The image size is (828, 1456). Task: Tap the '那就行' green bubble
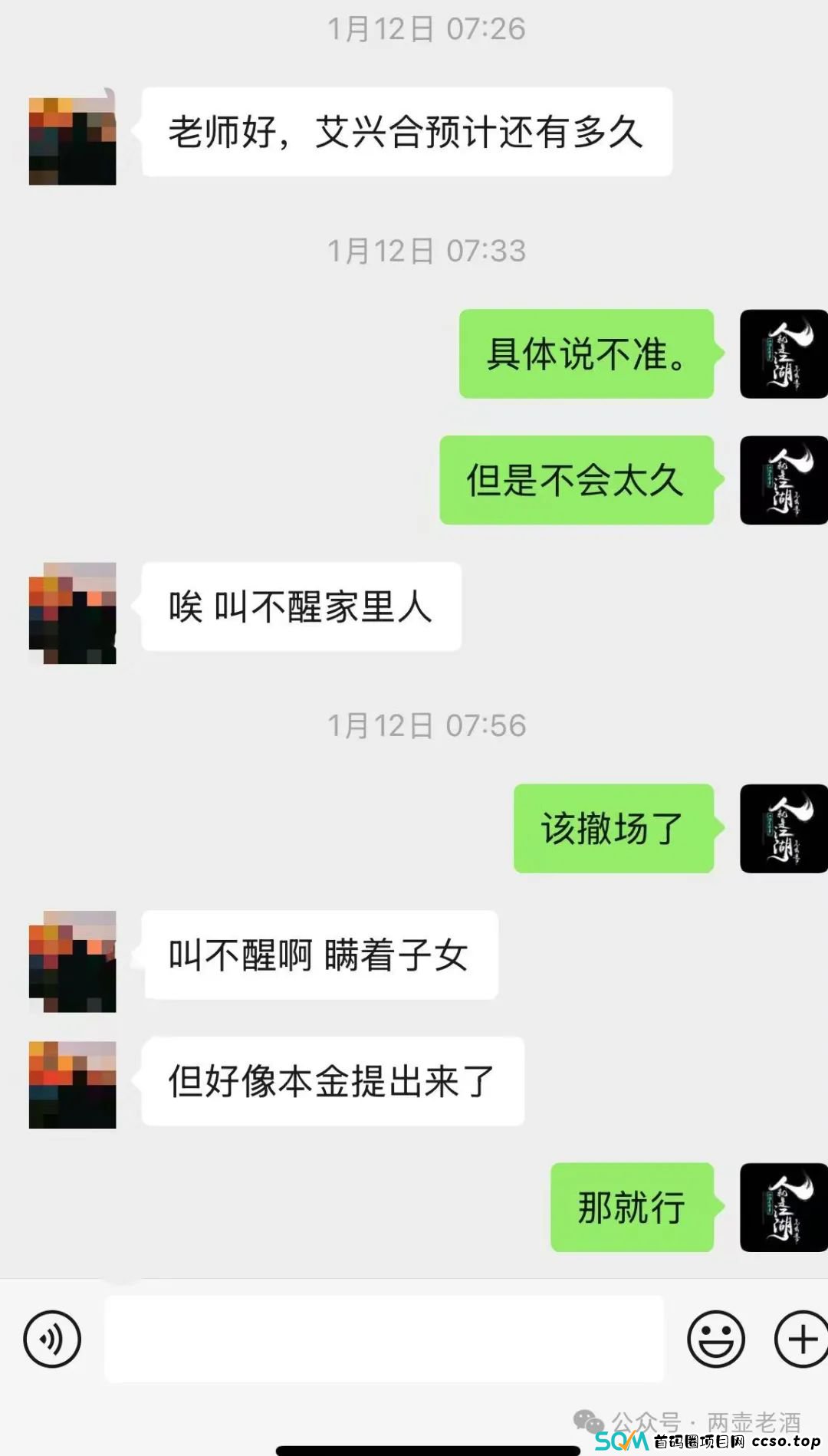point(630,1207)
